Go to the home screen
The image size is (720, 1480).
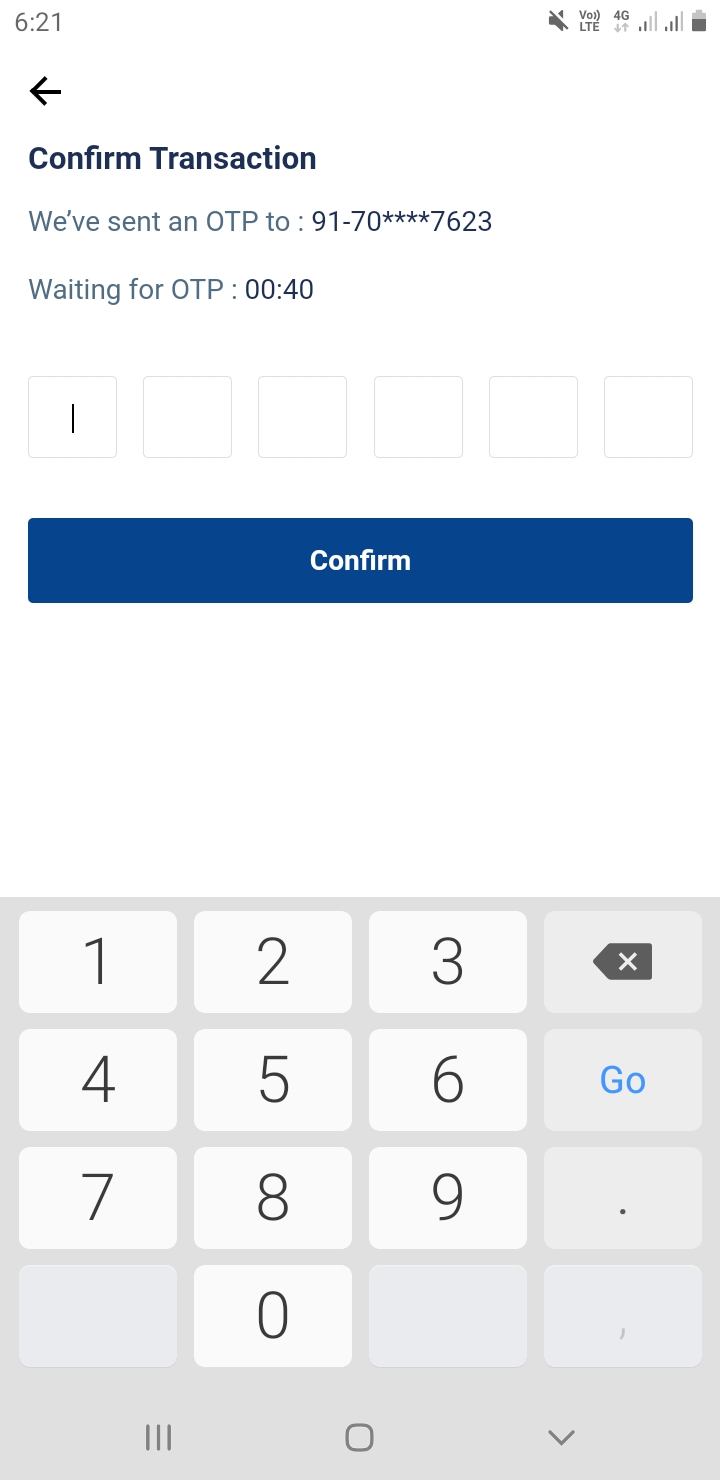click(x=359, y=1437)
